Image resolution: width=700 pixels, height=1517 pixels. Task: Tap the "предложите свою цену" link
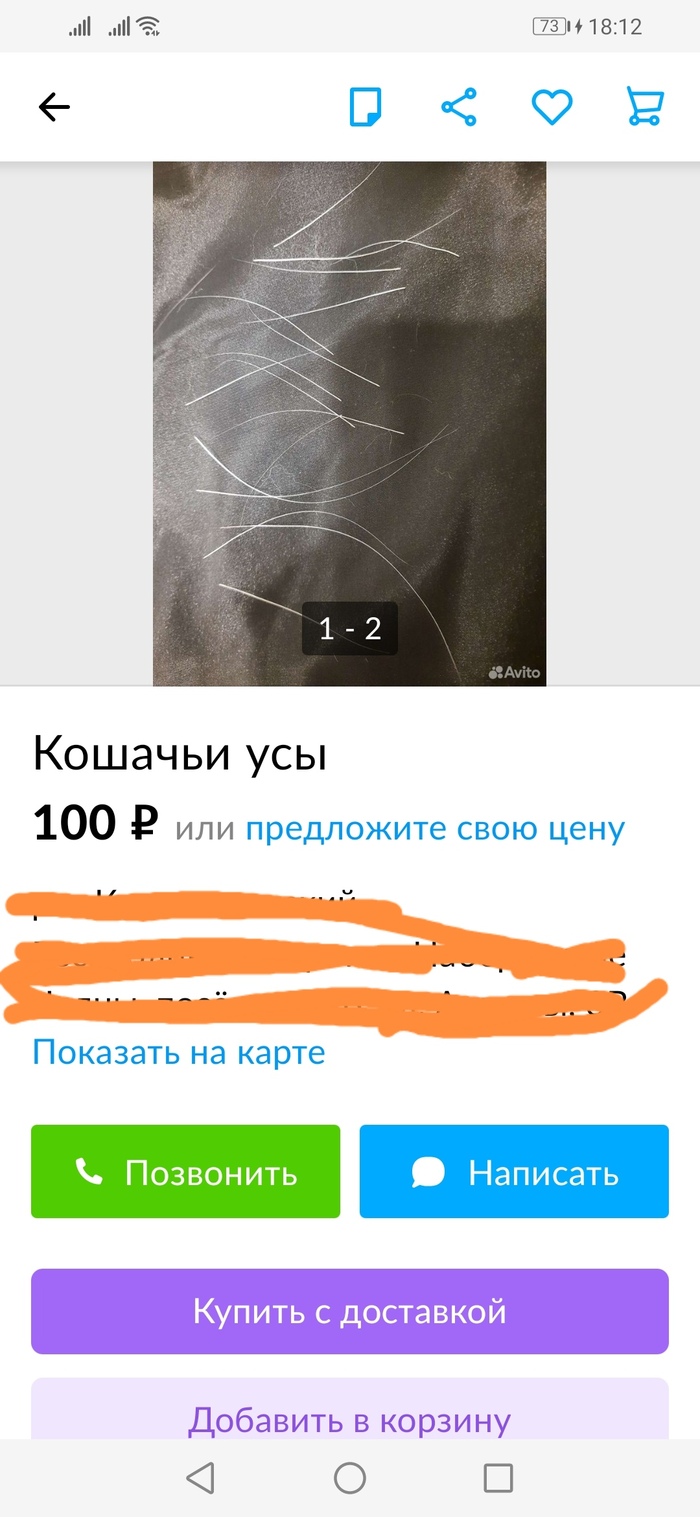pos(435,828)
